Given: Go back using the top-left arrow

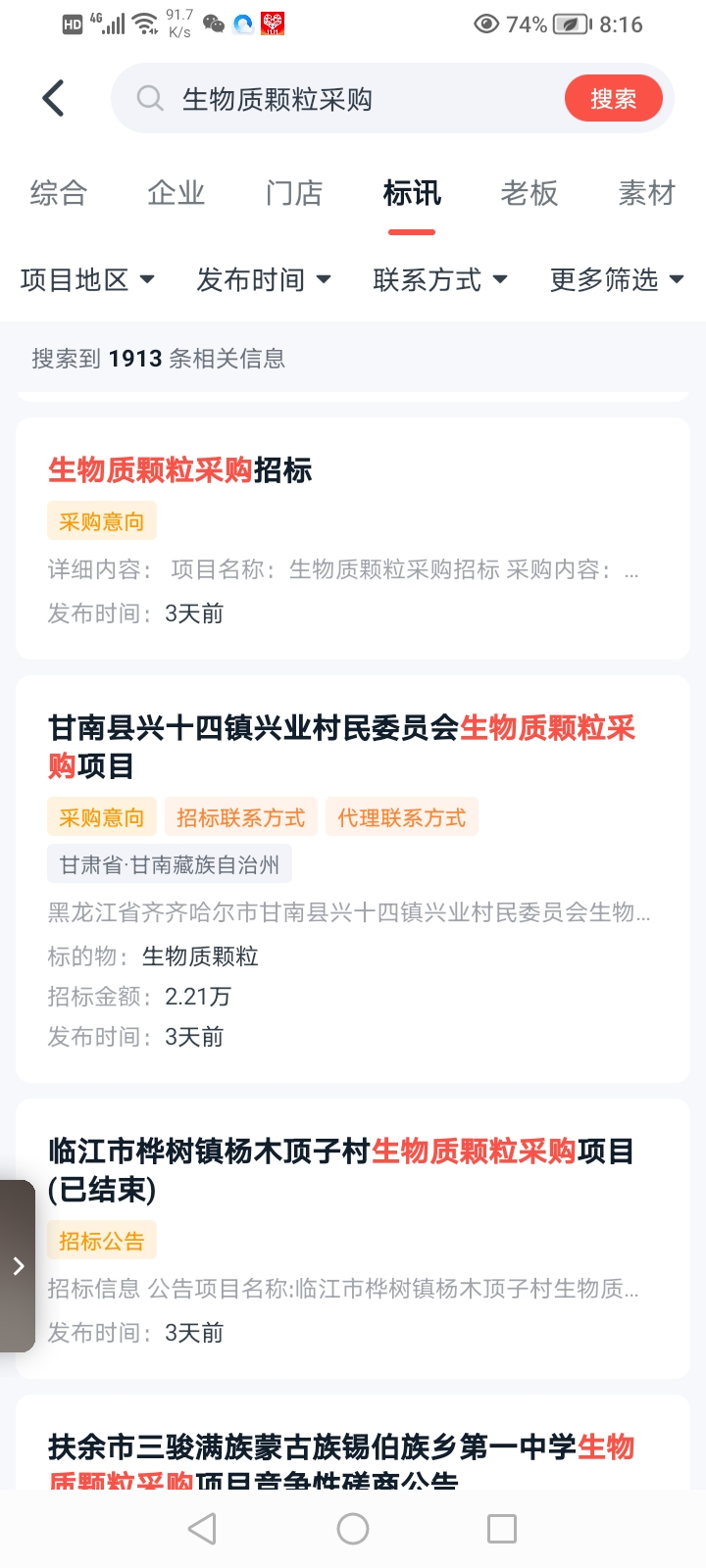Looking at the screenshot, I should tap(54, 98).
